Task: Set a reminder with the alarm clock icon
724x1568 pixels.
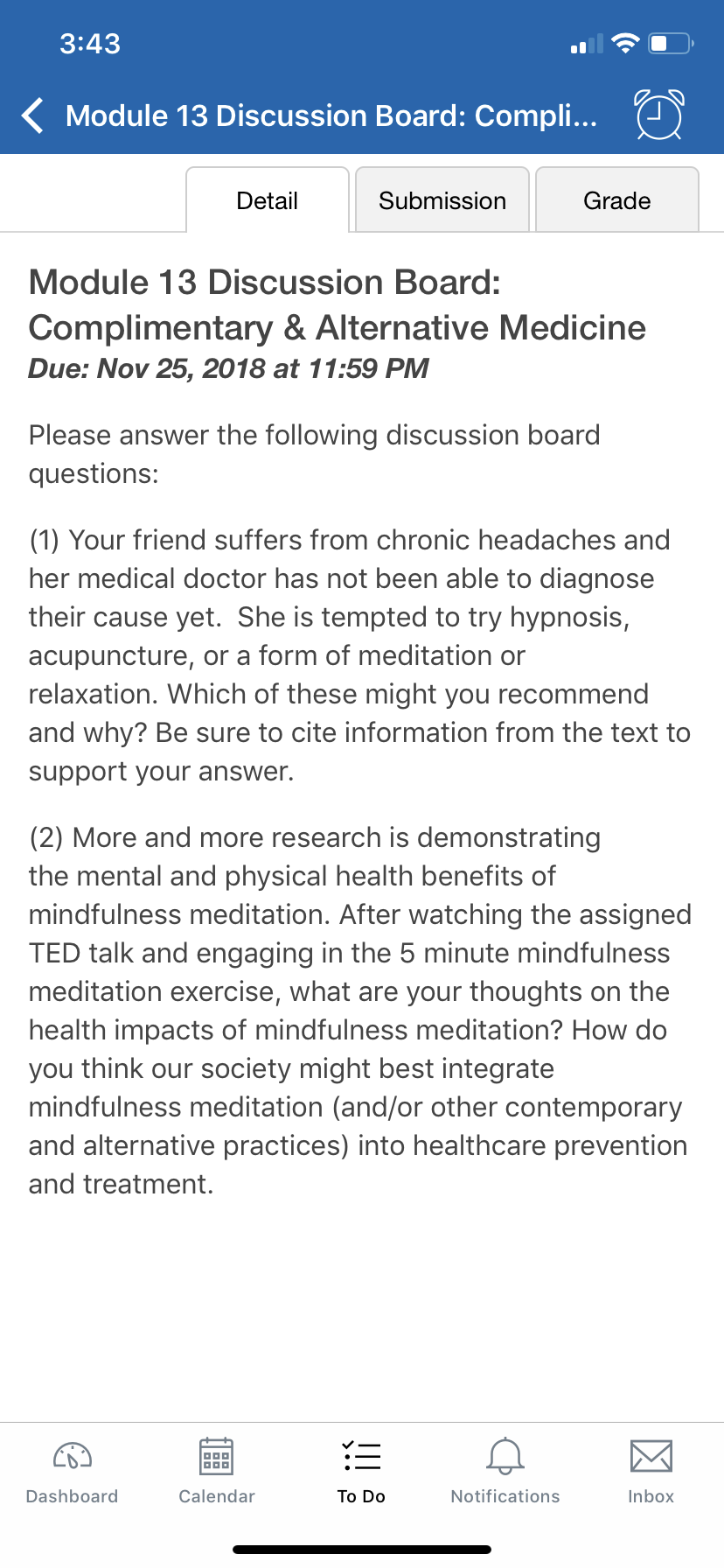Action: [659, 115]
